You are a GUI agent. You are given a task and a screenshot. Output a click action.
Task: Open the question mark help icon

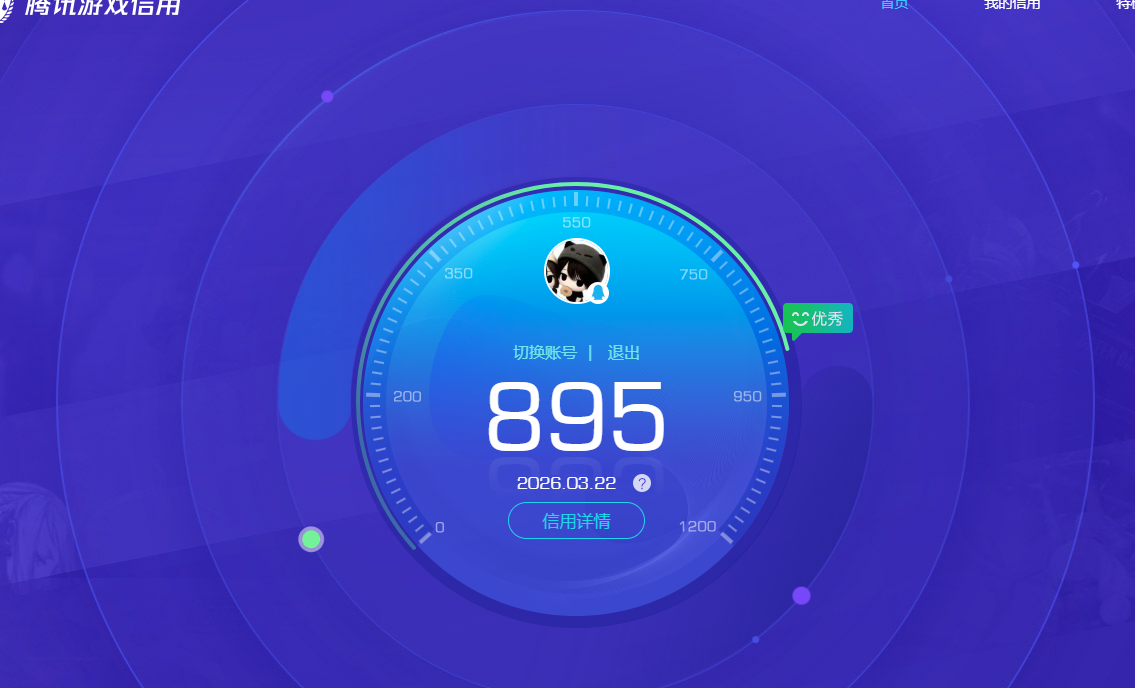(x=642, y=483)
